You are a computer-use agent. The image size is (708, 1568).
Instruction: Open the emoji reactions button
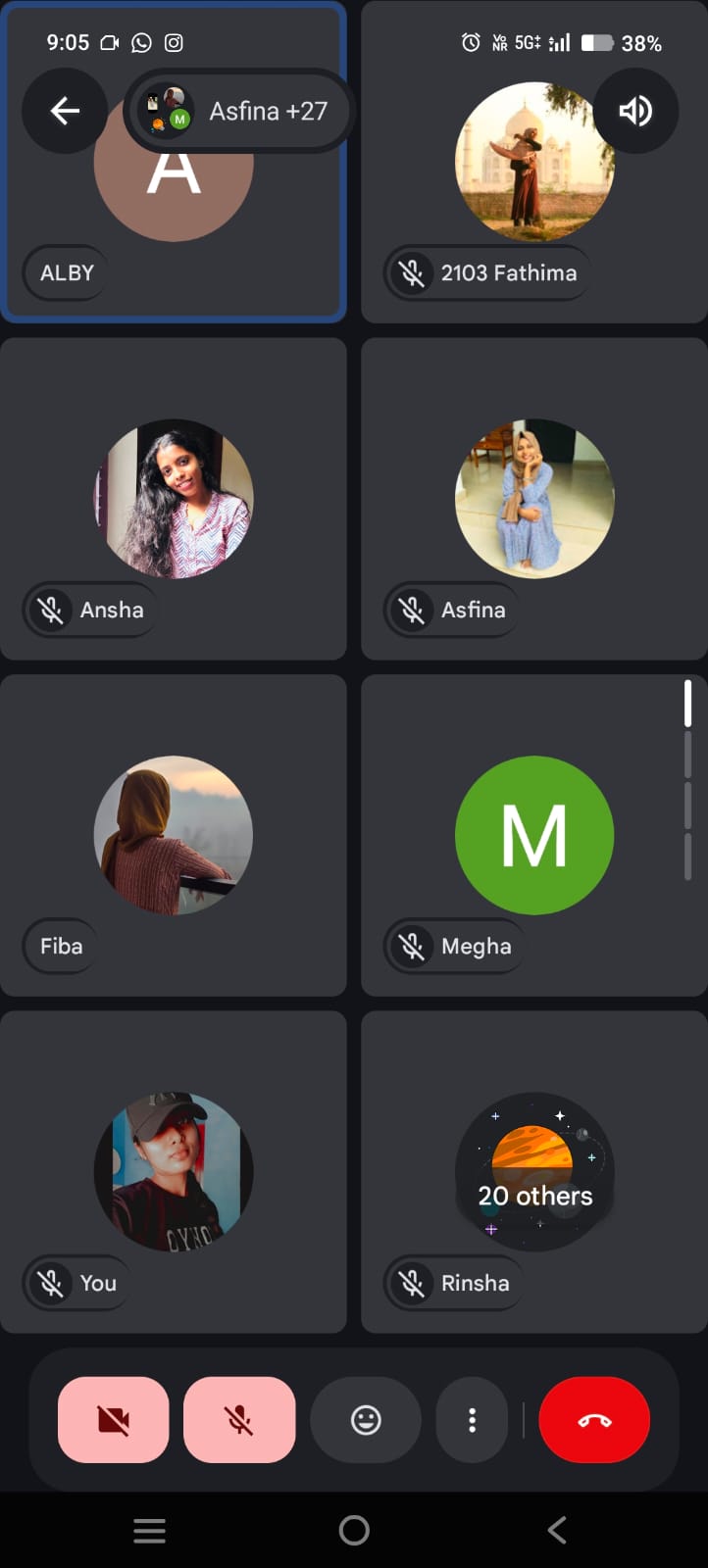tap(366, 1420)
